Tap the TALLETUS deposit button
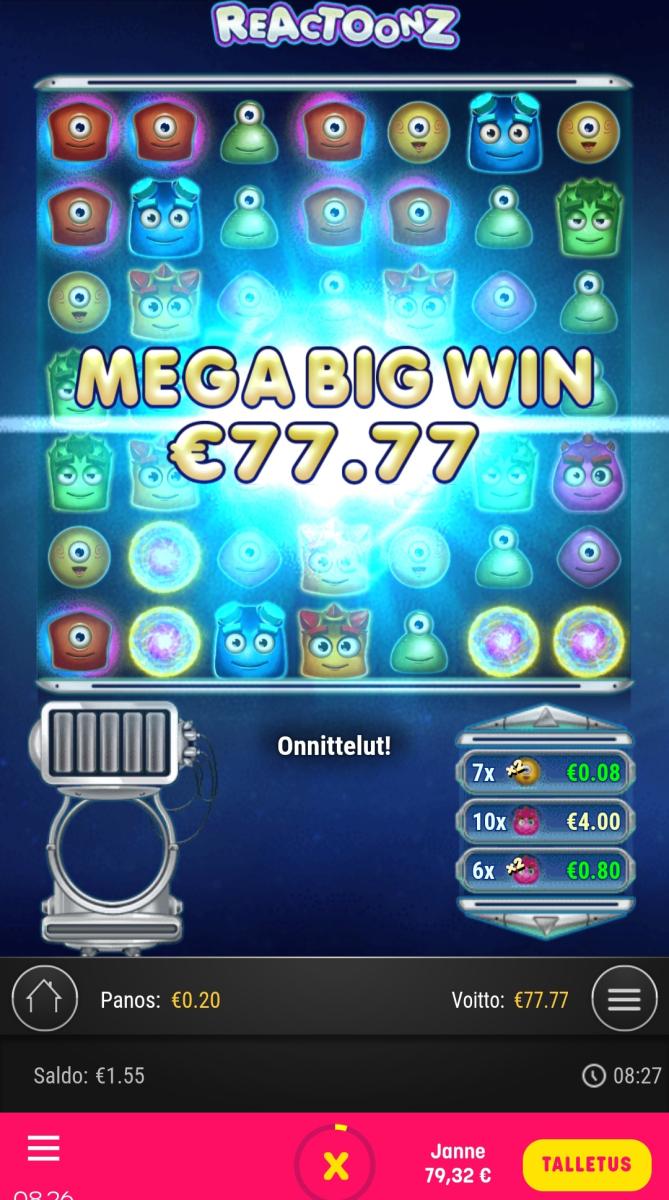This screenshot has width=669, height=1200. 586,1164
